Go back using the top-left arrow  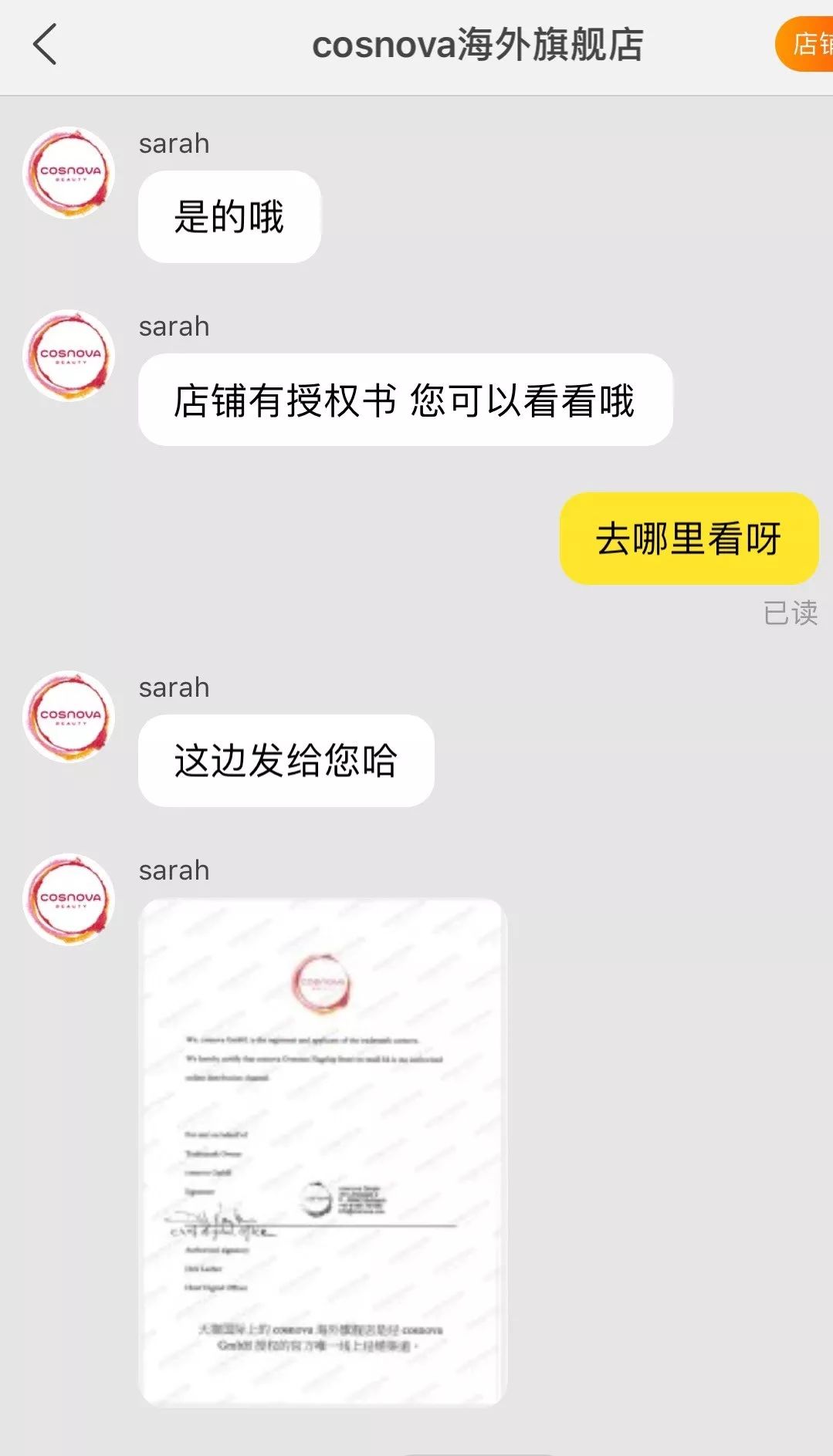(45, 44)
